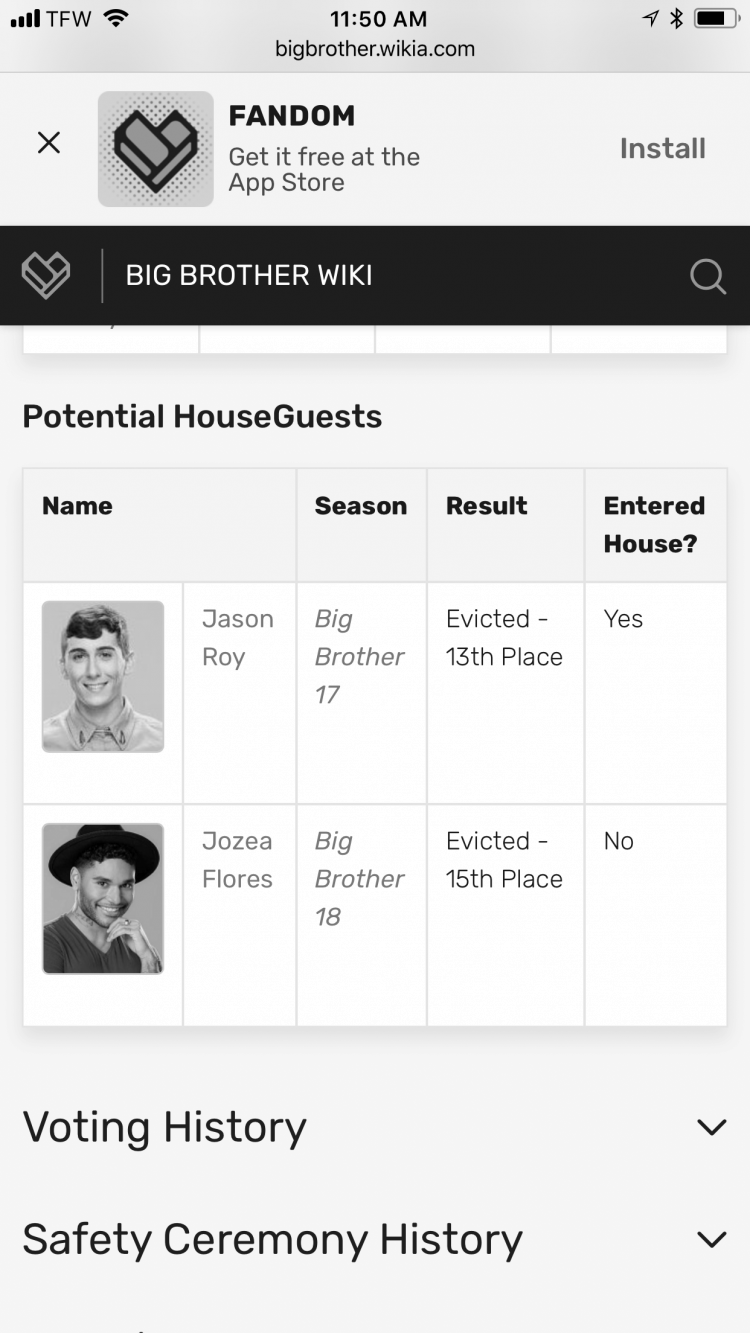The image size is (750, 1333).
Task: Expand the Safety Ceremony History section
Action: 375,1239
